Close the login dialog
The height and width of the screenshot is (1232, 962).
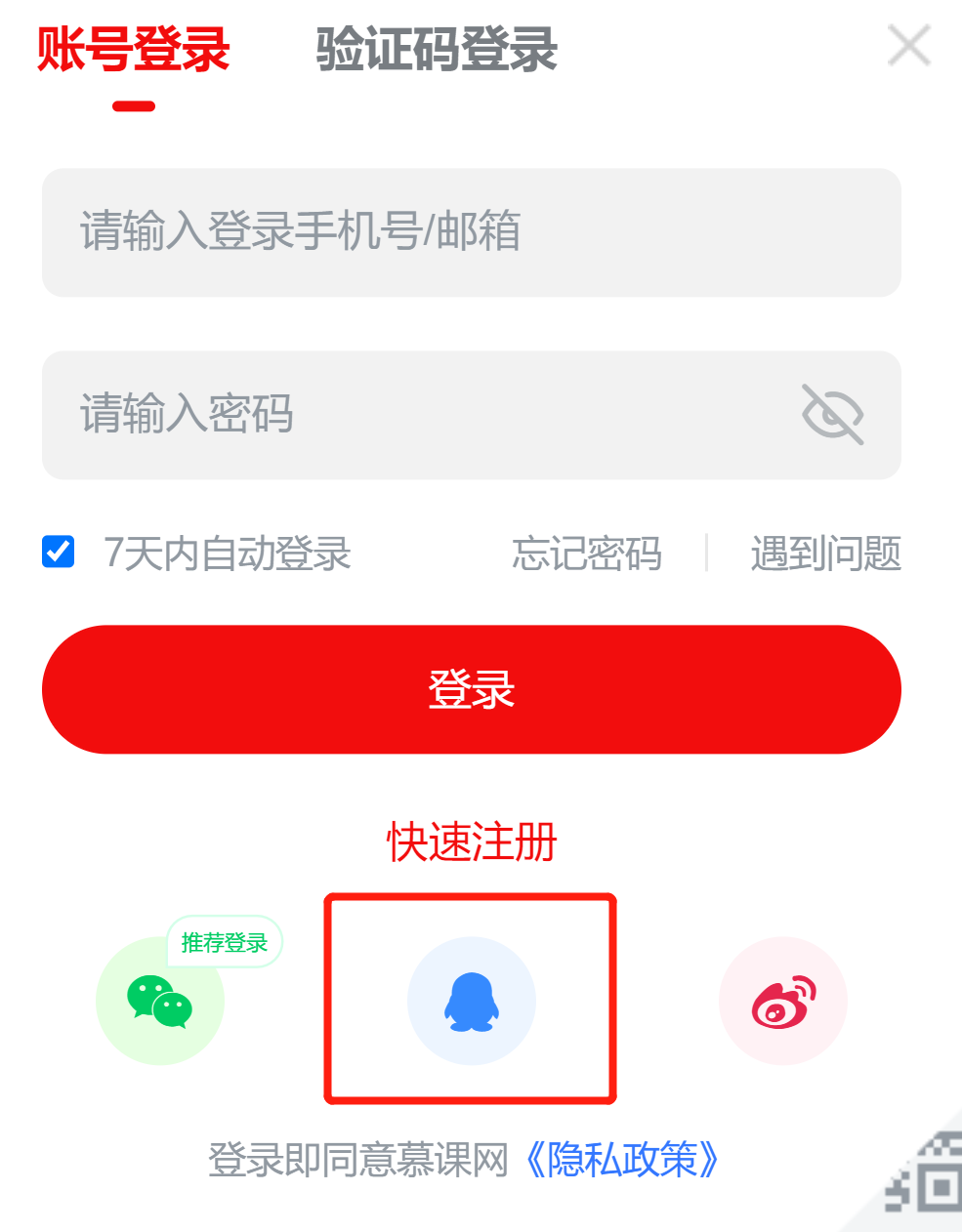[908, 46]
